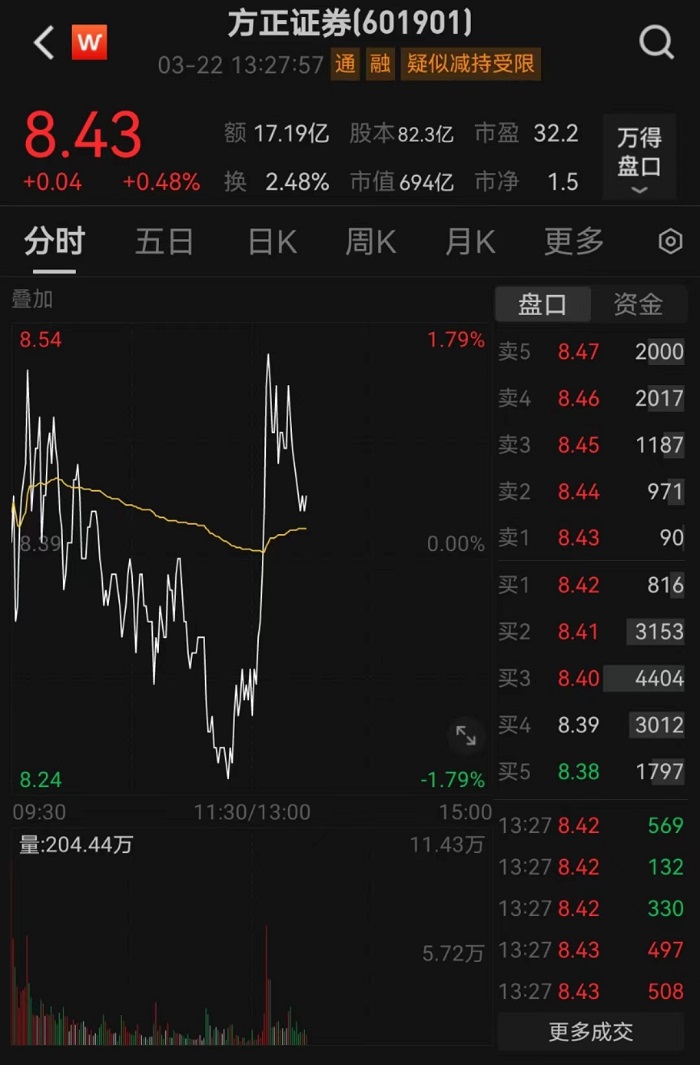Go back to the previous page

point(43,43)
